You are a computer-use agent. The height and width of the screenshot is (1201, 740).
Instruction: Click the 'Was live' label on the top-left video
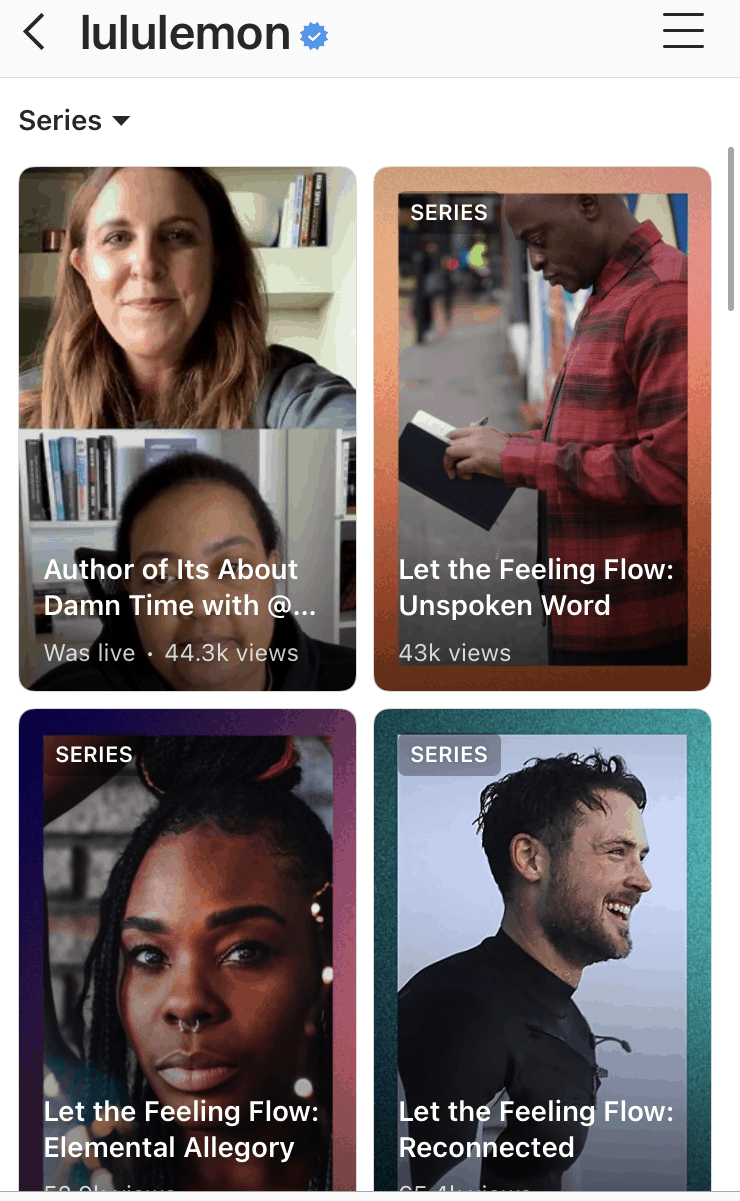[88, 653]
